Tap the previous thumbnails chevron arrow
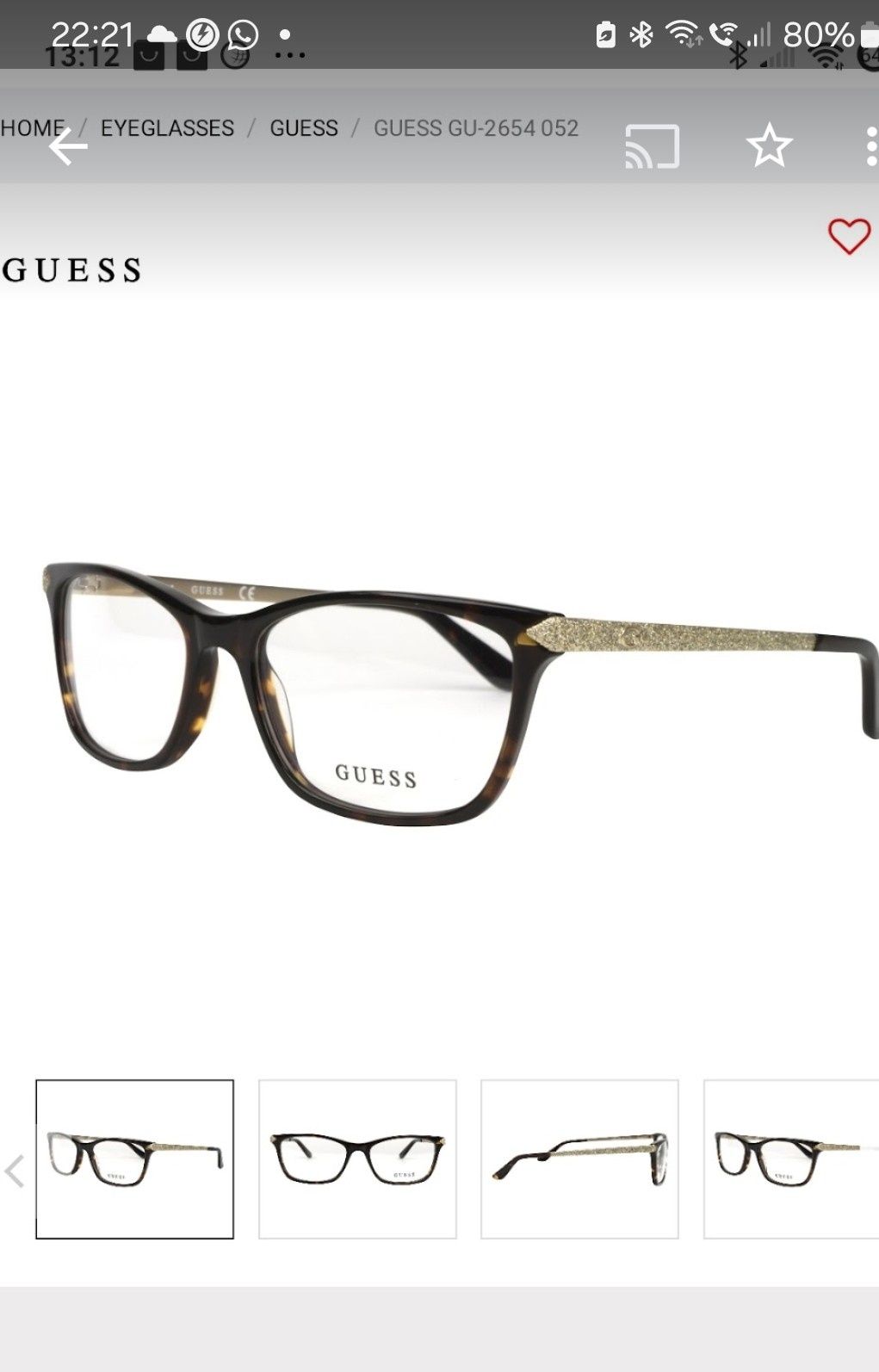 pyautogui.click(x=15, y=1171)
